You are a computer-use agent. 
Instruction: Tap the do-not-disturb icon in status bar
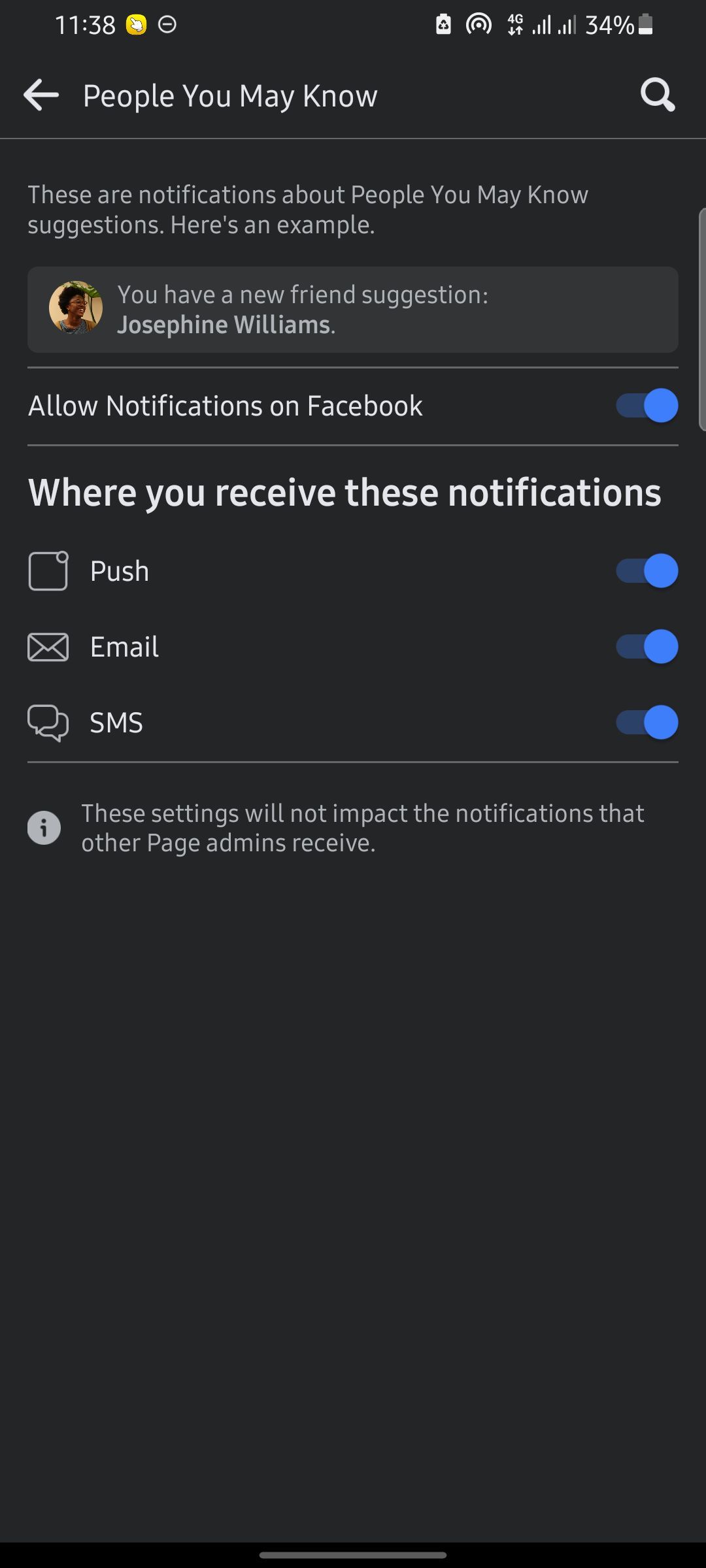(x=167, y=24)
